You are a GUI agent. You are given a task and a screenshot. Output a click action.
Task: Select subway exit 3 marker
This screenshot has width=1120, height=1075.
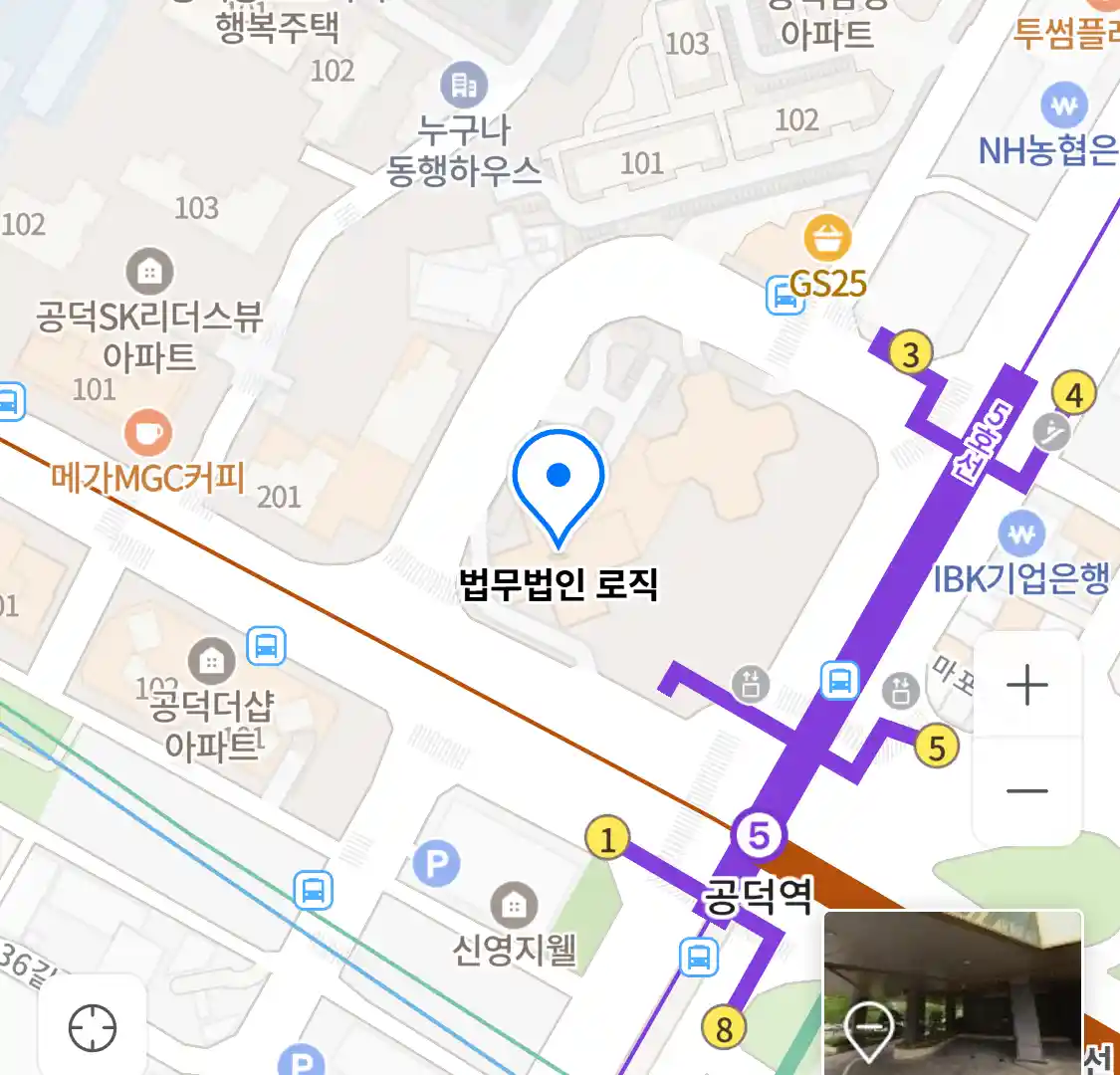tap(910, 353)
